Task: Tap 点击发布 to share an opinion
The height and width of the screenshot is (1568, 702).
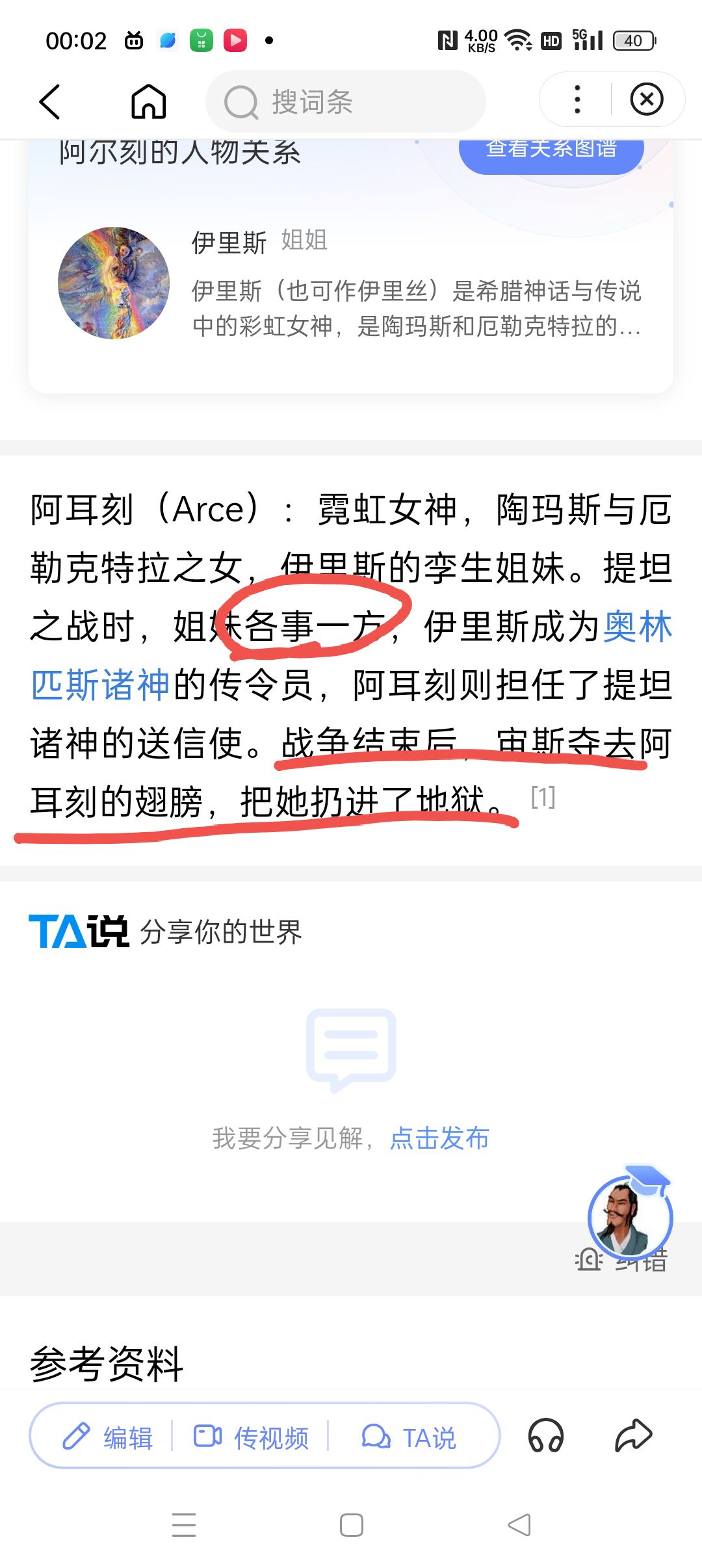Action: [x=439, y=1138]
